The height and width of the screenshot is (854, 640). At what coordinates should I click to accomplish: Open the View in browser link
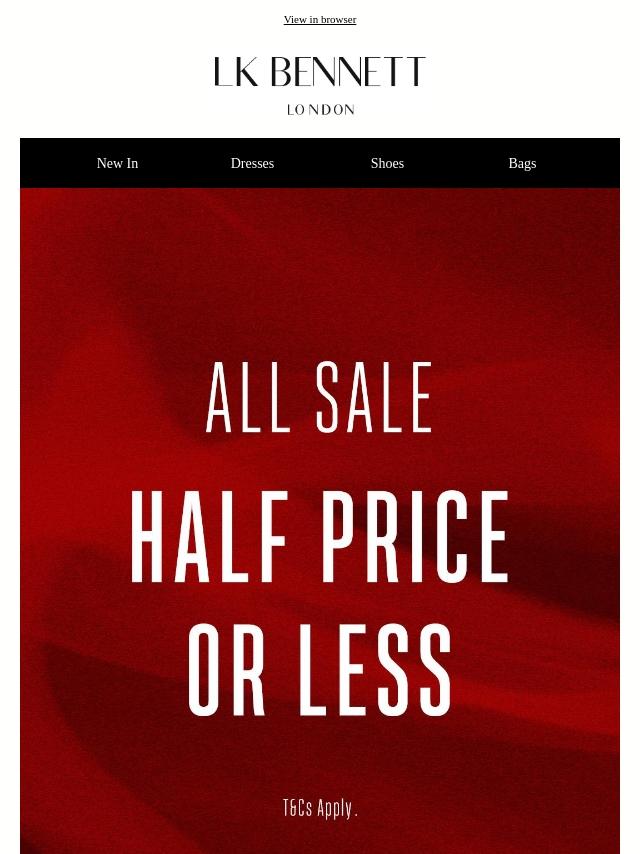point(320,20)
